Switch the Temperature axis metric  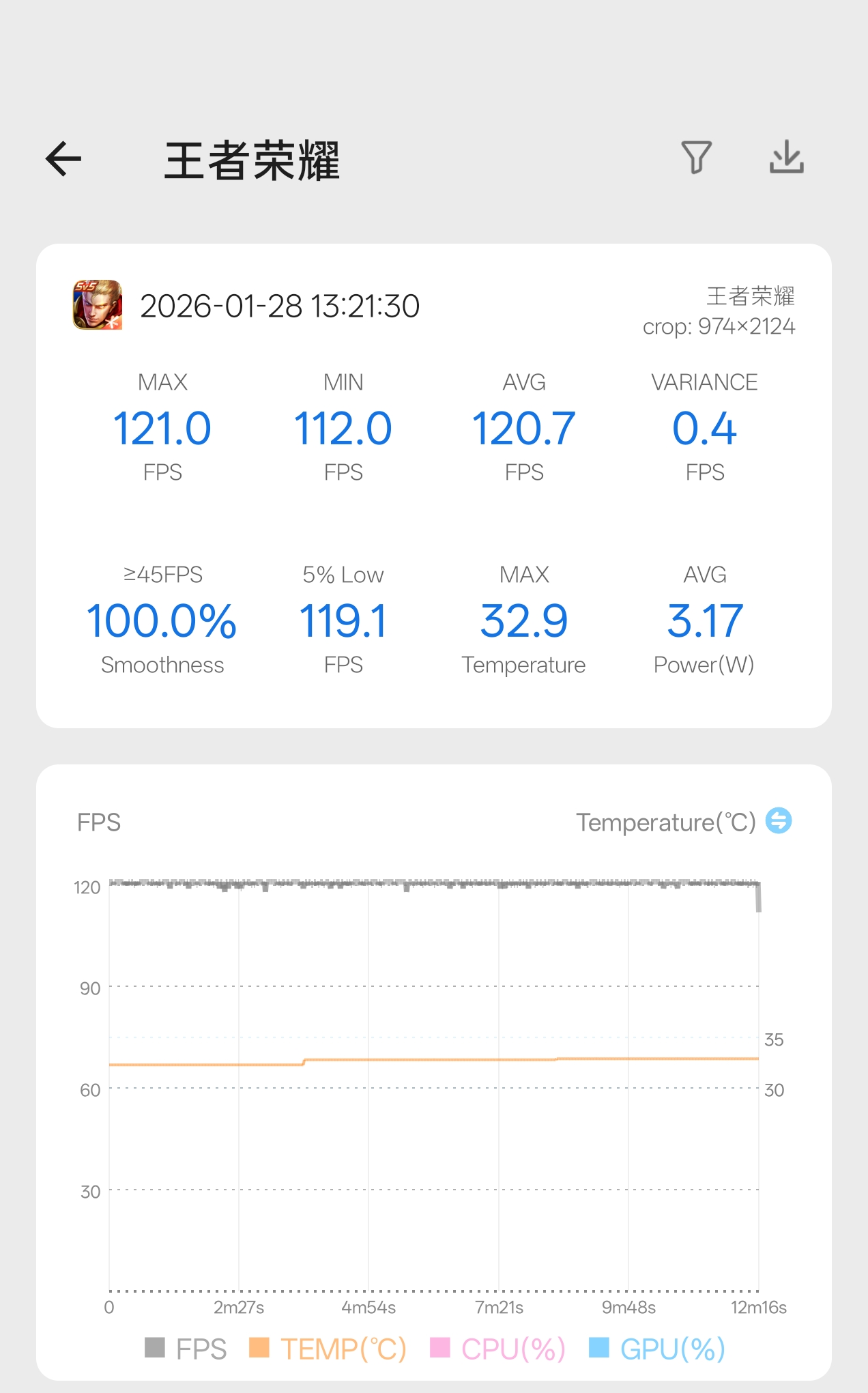(x=779, y=821)
